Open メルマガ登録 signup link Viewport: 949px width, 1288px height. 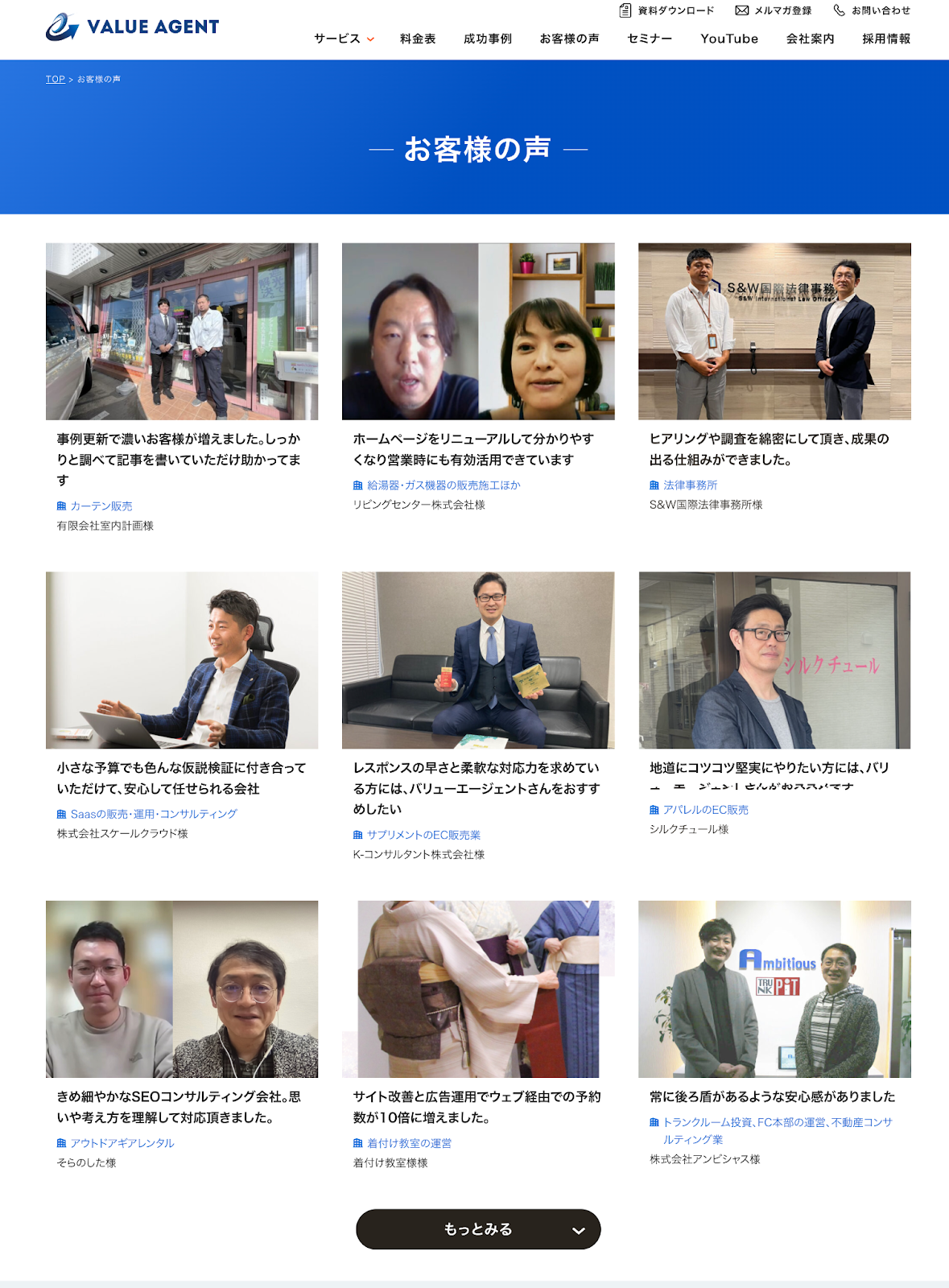[773, 10]
